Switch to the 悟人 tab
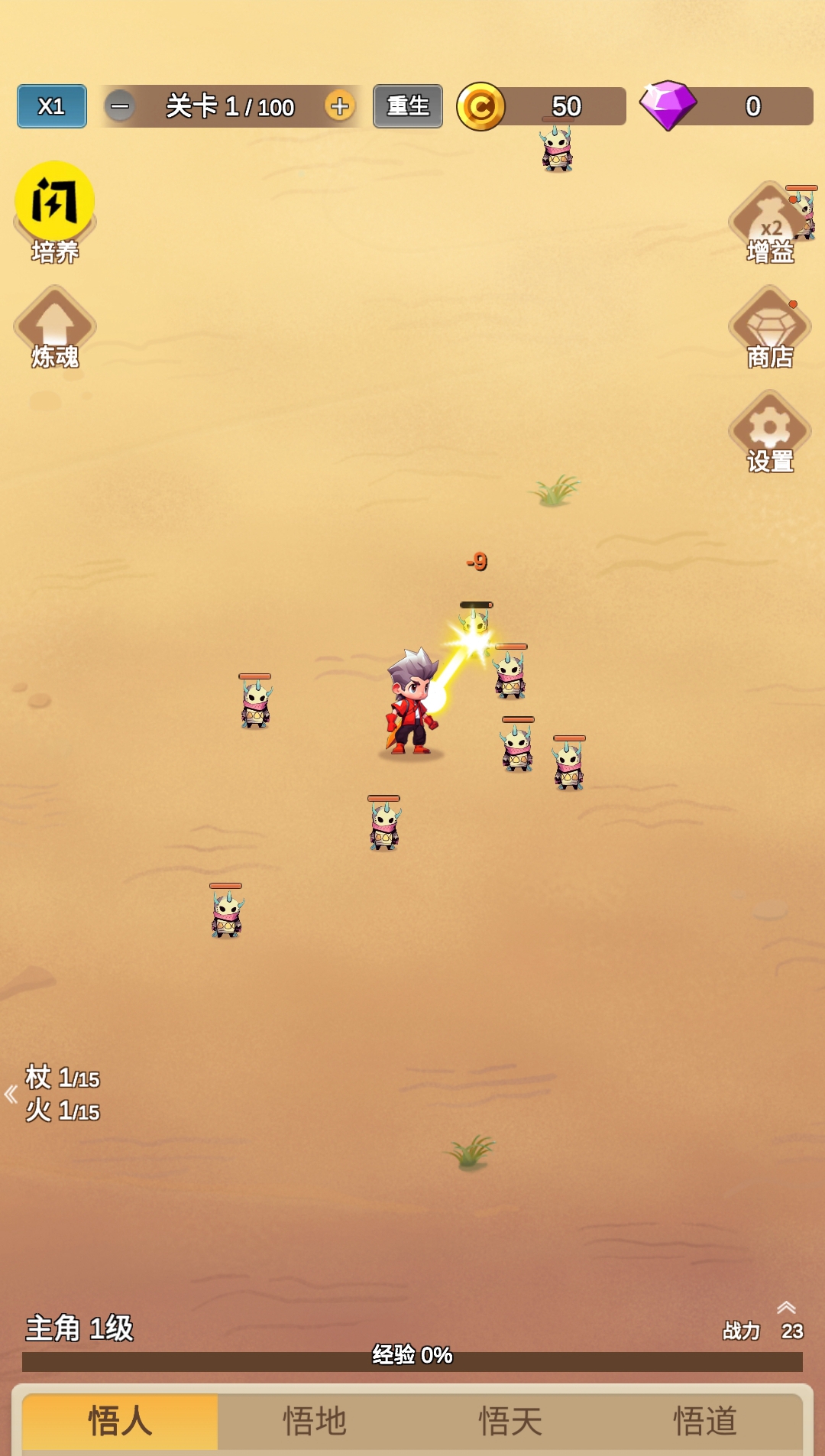The width and height of the screenshot is (825, 1456). [x=120, y=1422]
